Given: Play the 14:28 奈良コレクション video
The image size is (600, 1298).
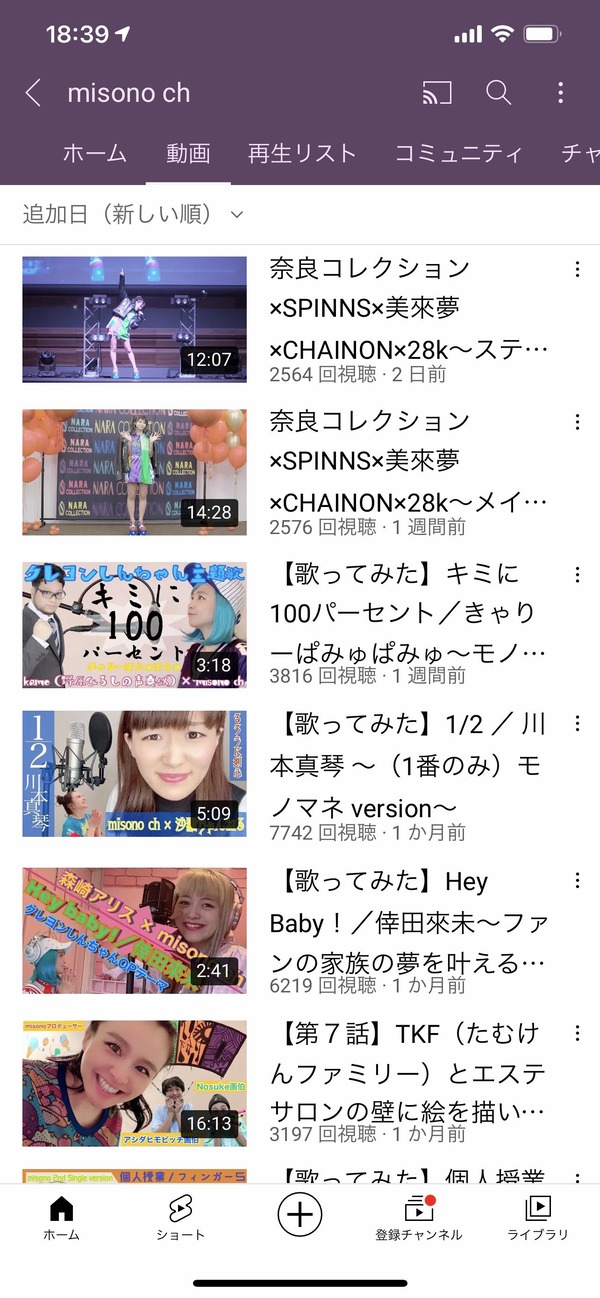Looking at the screenshot, I should point(134,472).
